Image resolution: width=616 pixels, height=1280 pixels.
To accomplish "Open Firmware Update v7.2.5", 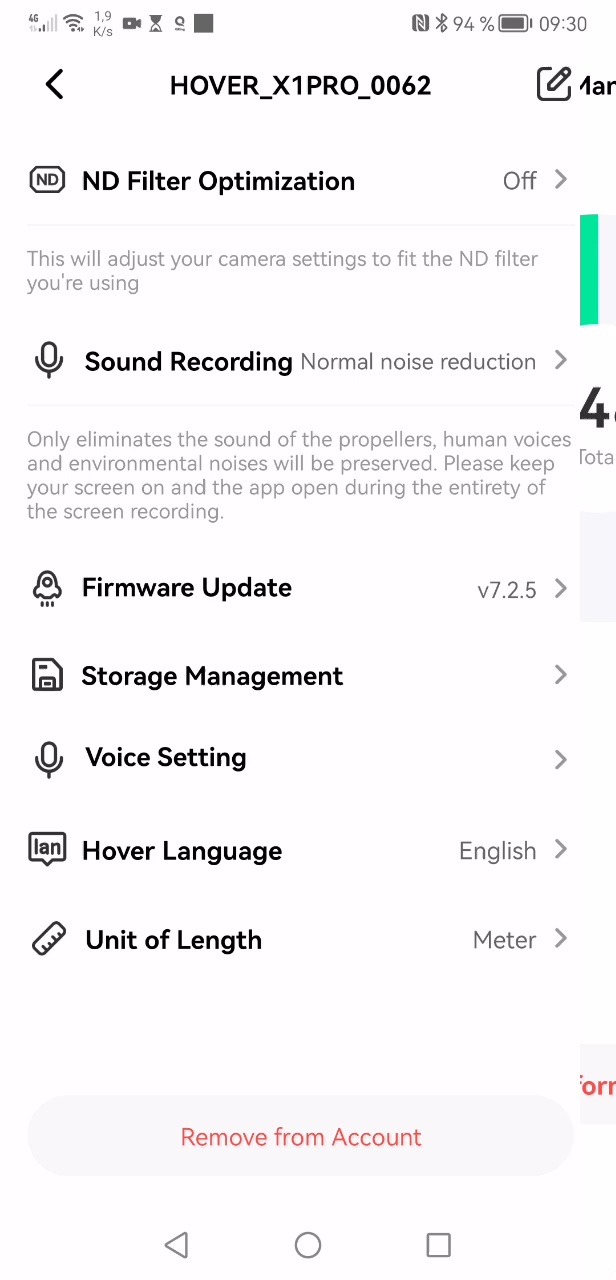I will coord(300,588).
